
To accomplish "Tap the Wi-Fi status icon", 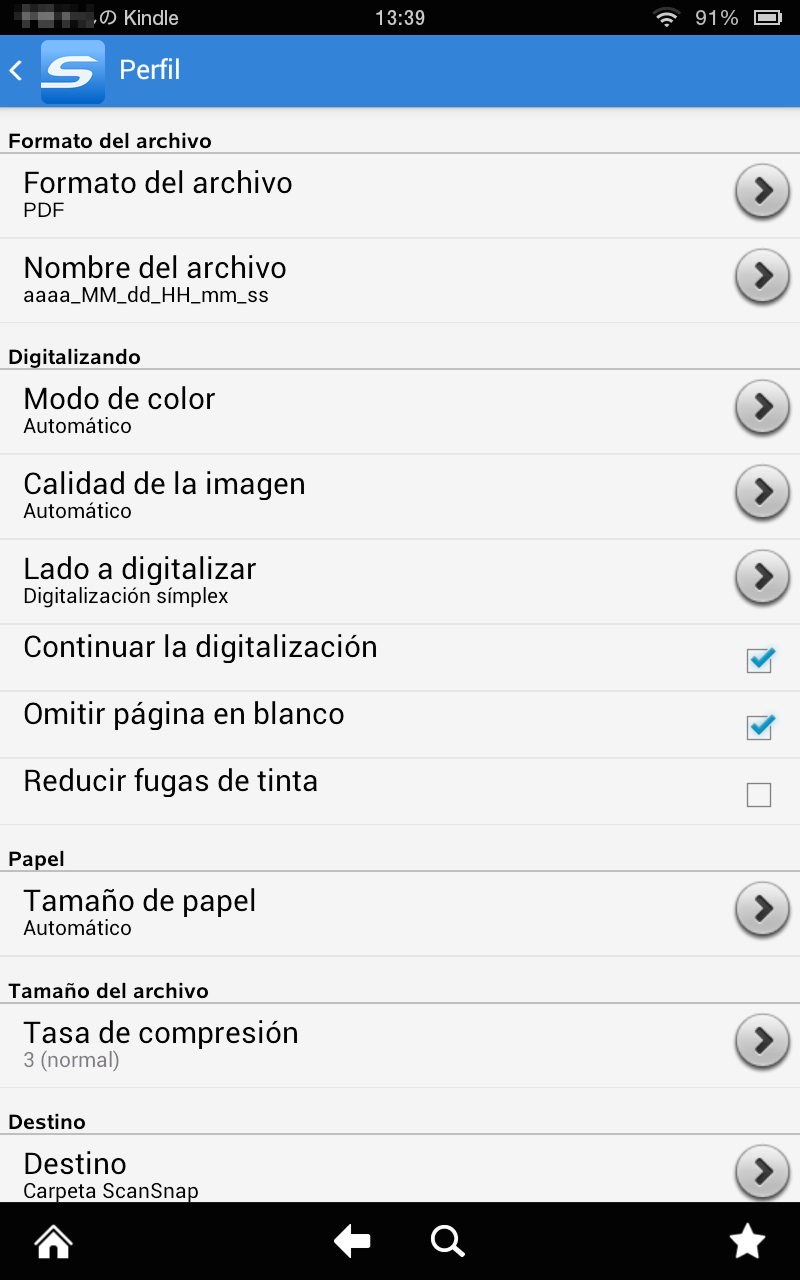I will coord(666,17).
